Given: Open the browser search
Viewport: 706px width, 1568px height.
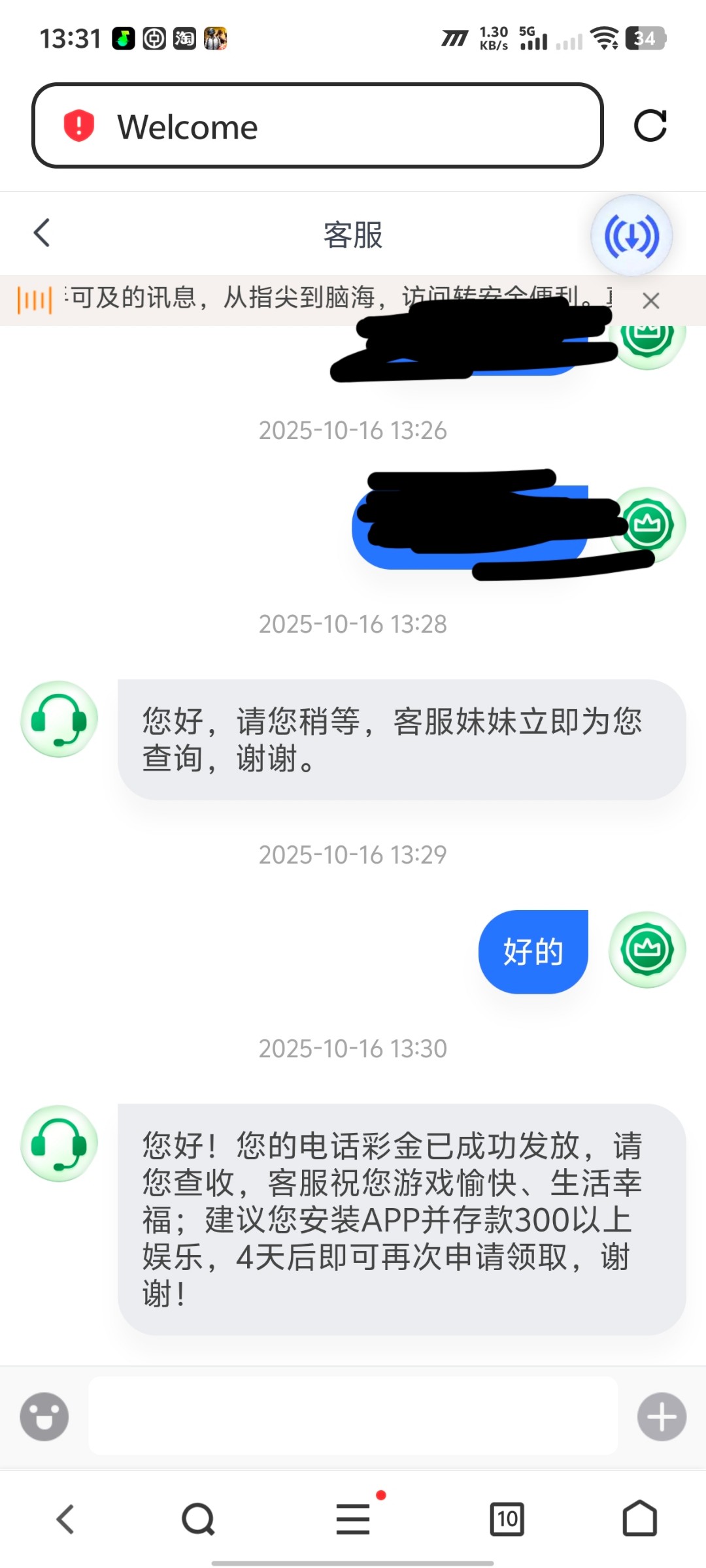Looking at the screenshot, I should pyautogui.click(x=198, y=1518).
